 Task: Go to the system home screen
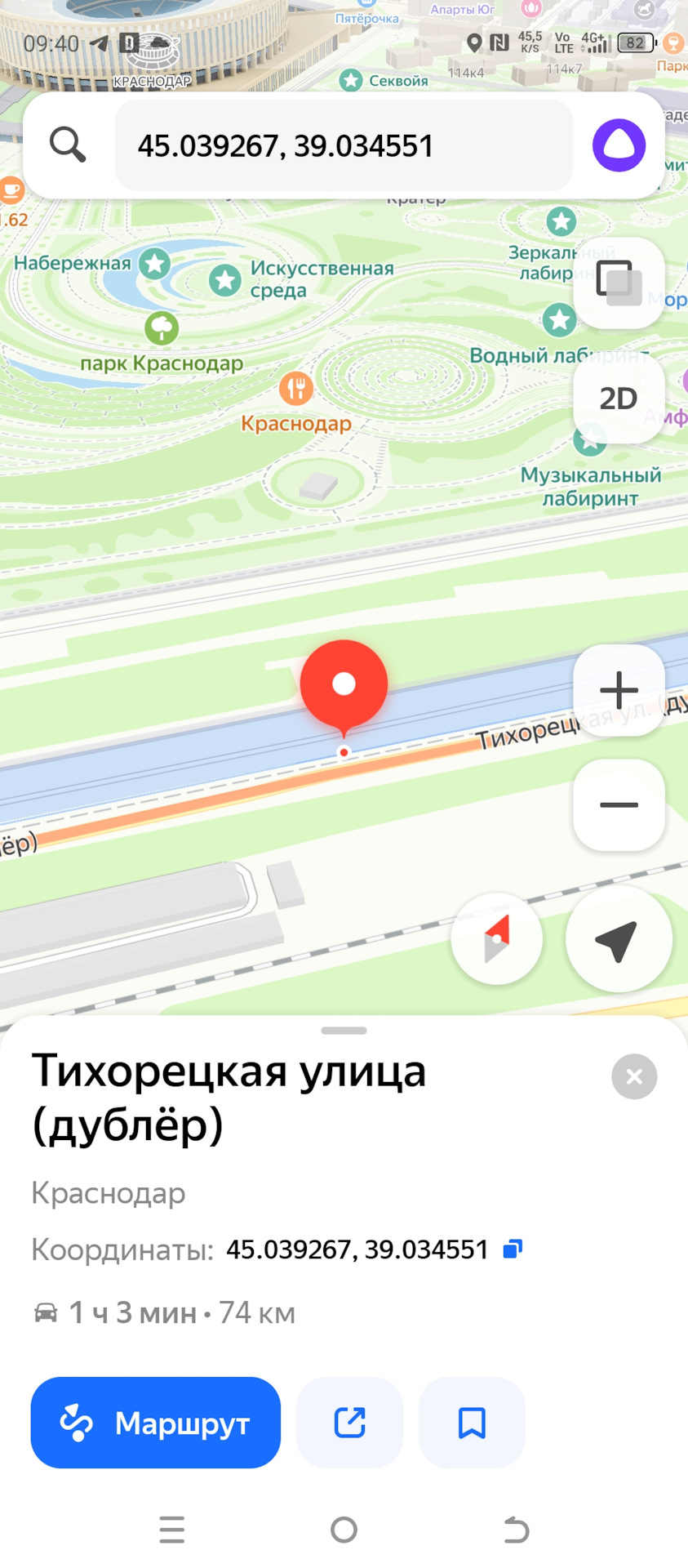click(x=344, y=1529)
